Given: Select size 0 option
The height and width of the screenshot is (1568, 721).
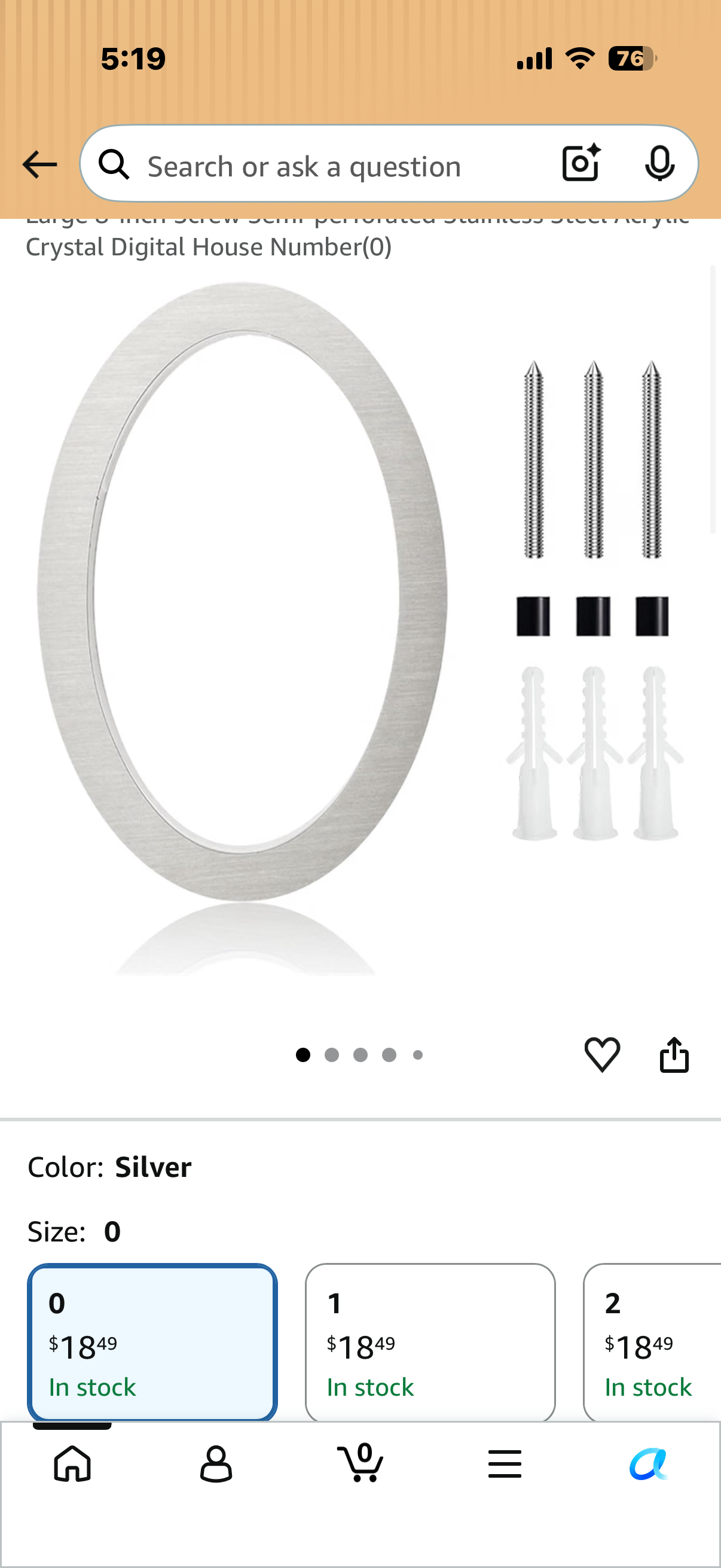Looking at the screenshot, I should tap(152, 1342).
